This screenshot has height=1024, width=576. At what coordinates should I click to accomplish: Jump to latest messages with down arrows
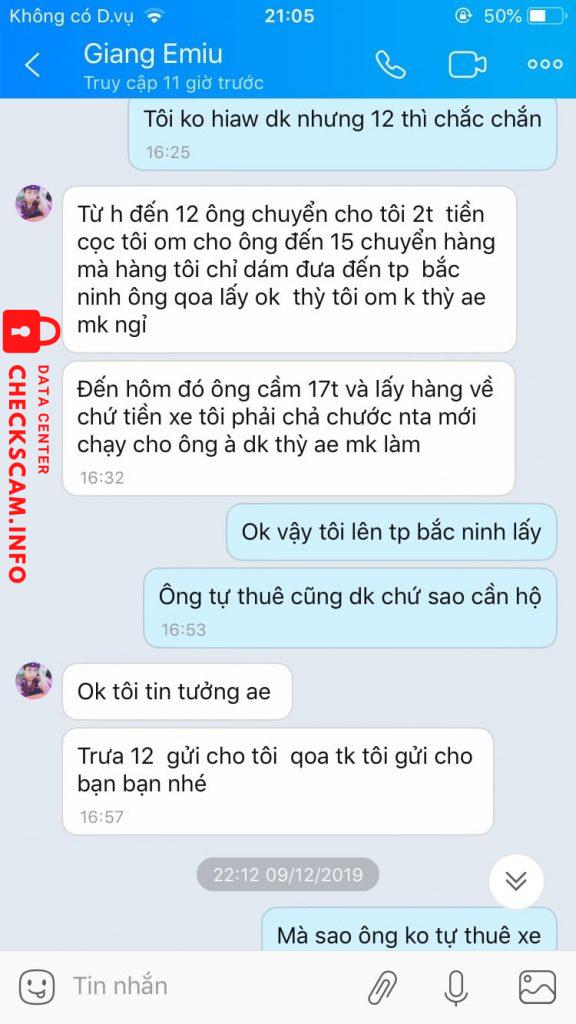(516, 882)
